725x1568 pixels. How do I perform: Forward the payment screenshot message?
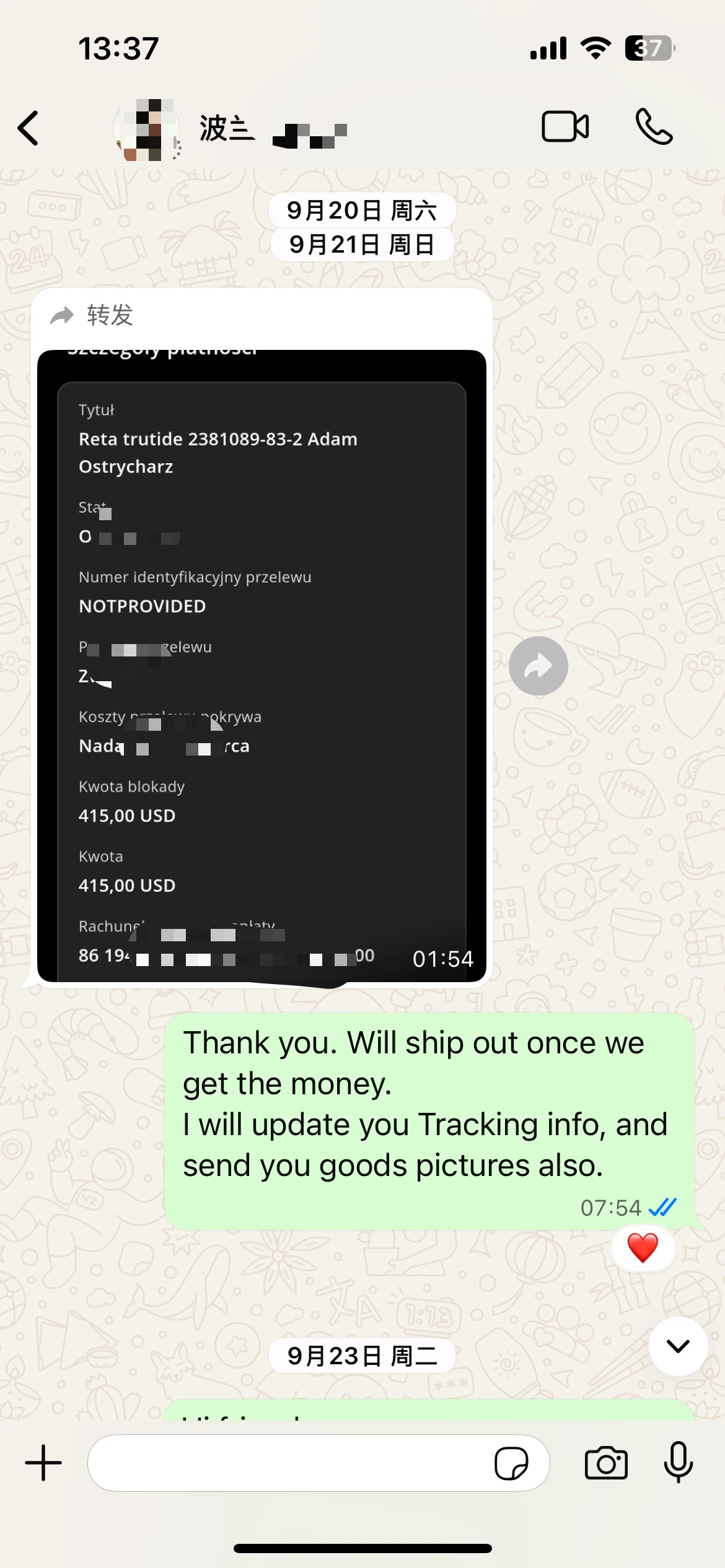[x=538, y=666]
